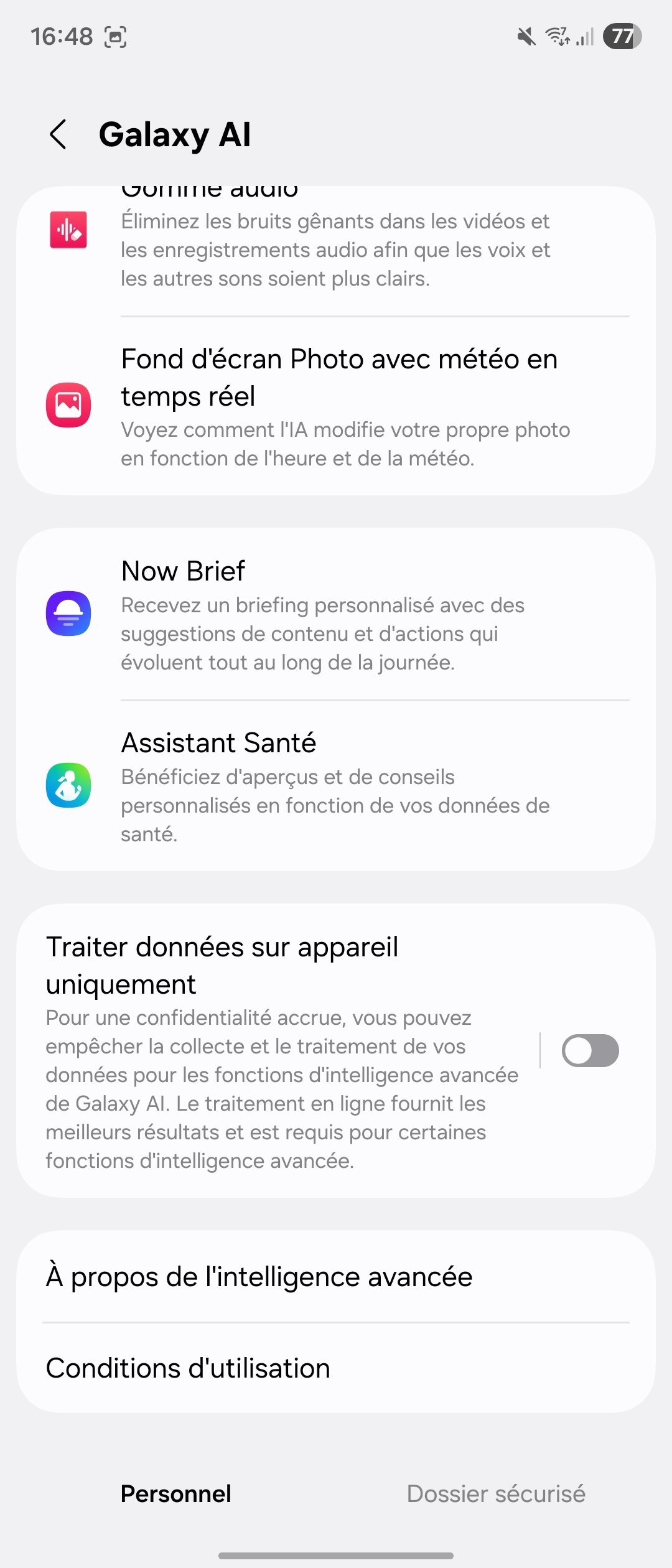Open À propos de l'intelligence avancée
Image resolution: width=672 pixels, height=1568 pixels.
tap(336, 1277)
